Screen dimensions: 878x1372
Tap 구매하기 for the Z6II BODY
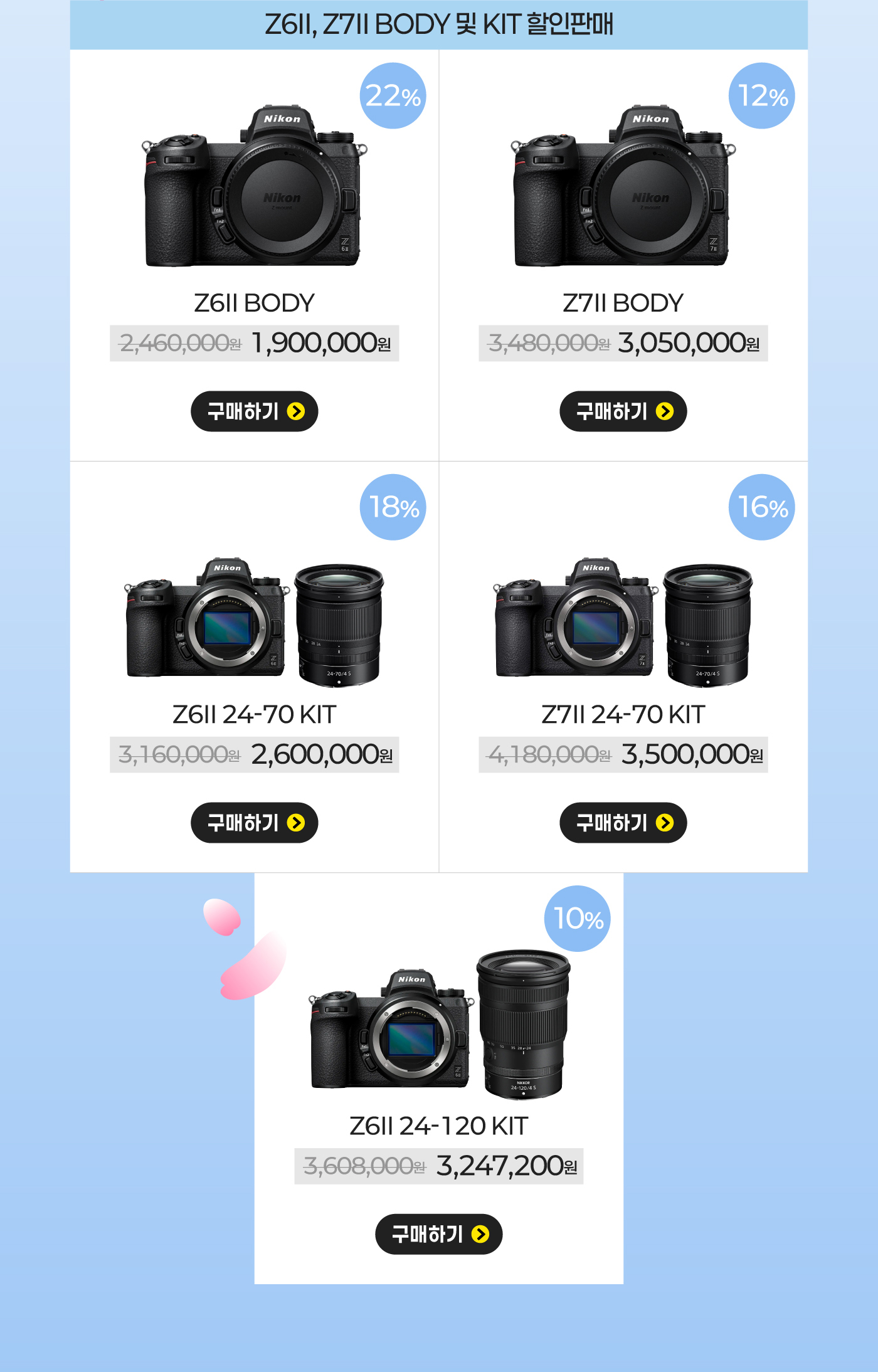254,411
